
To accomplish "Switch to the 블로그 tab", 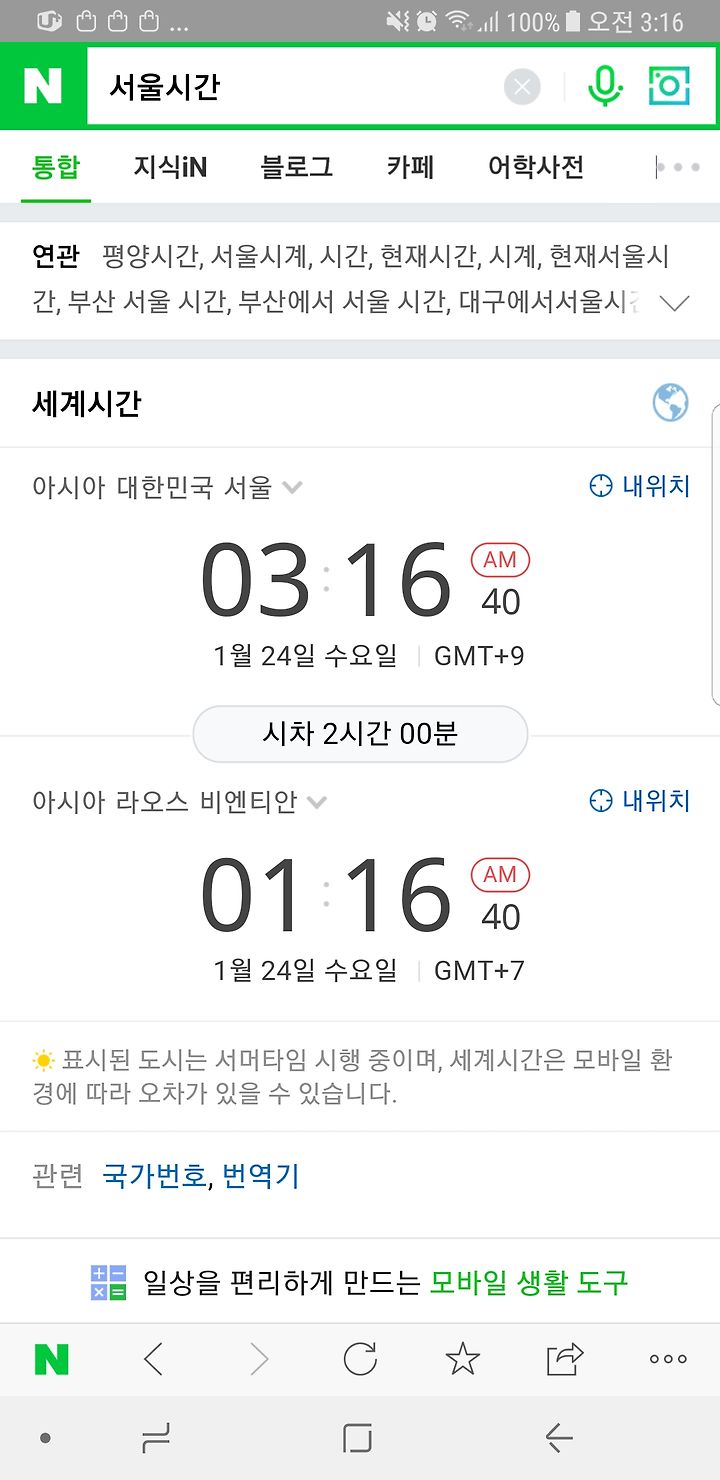I will pos(297,167).
